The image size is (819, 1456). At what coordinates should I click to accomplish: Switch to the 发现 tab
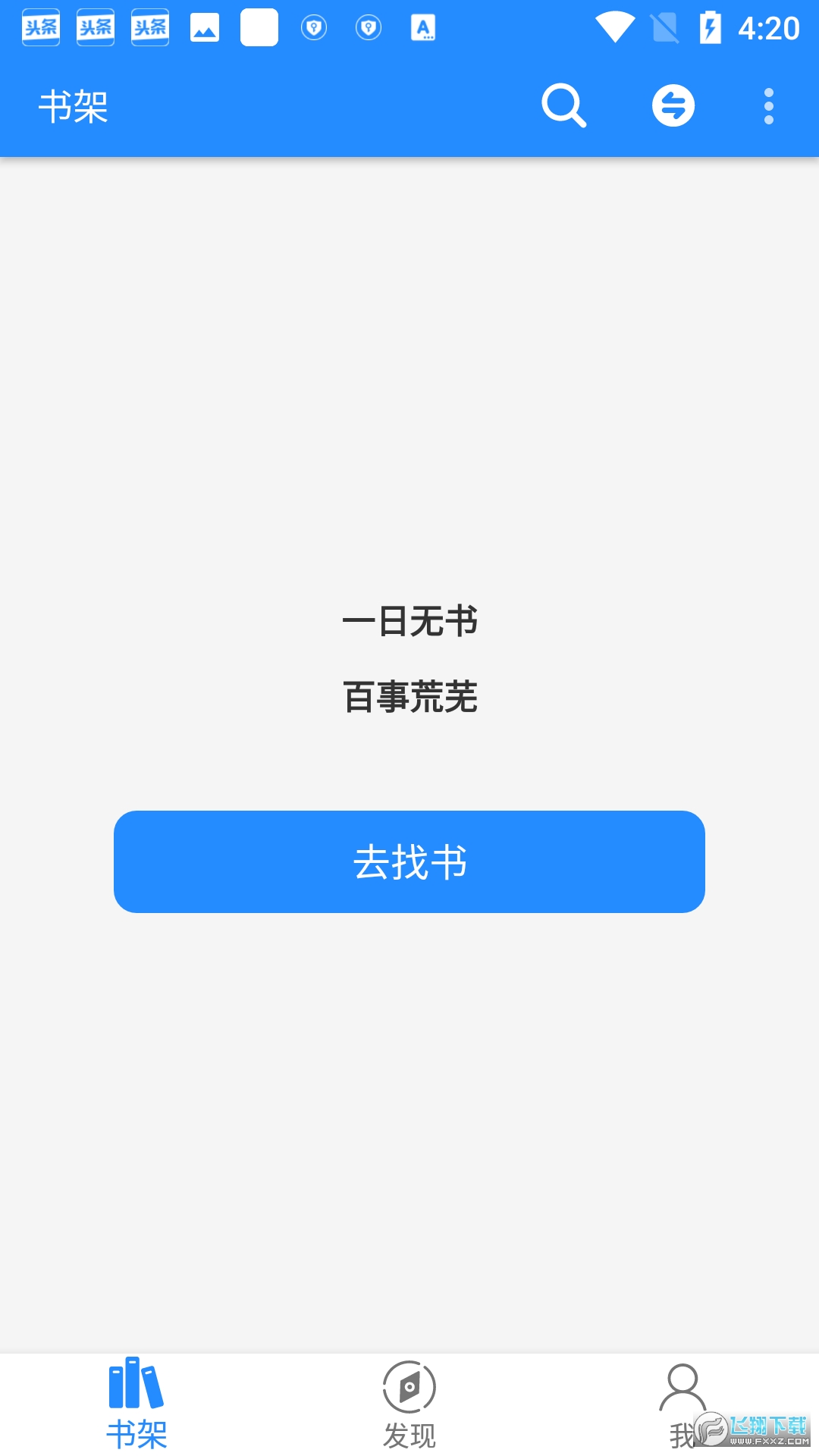[x=409, y=1404]
